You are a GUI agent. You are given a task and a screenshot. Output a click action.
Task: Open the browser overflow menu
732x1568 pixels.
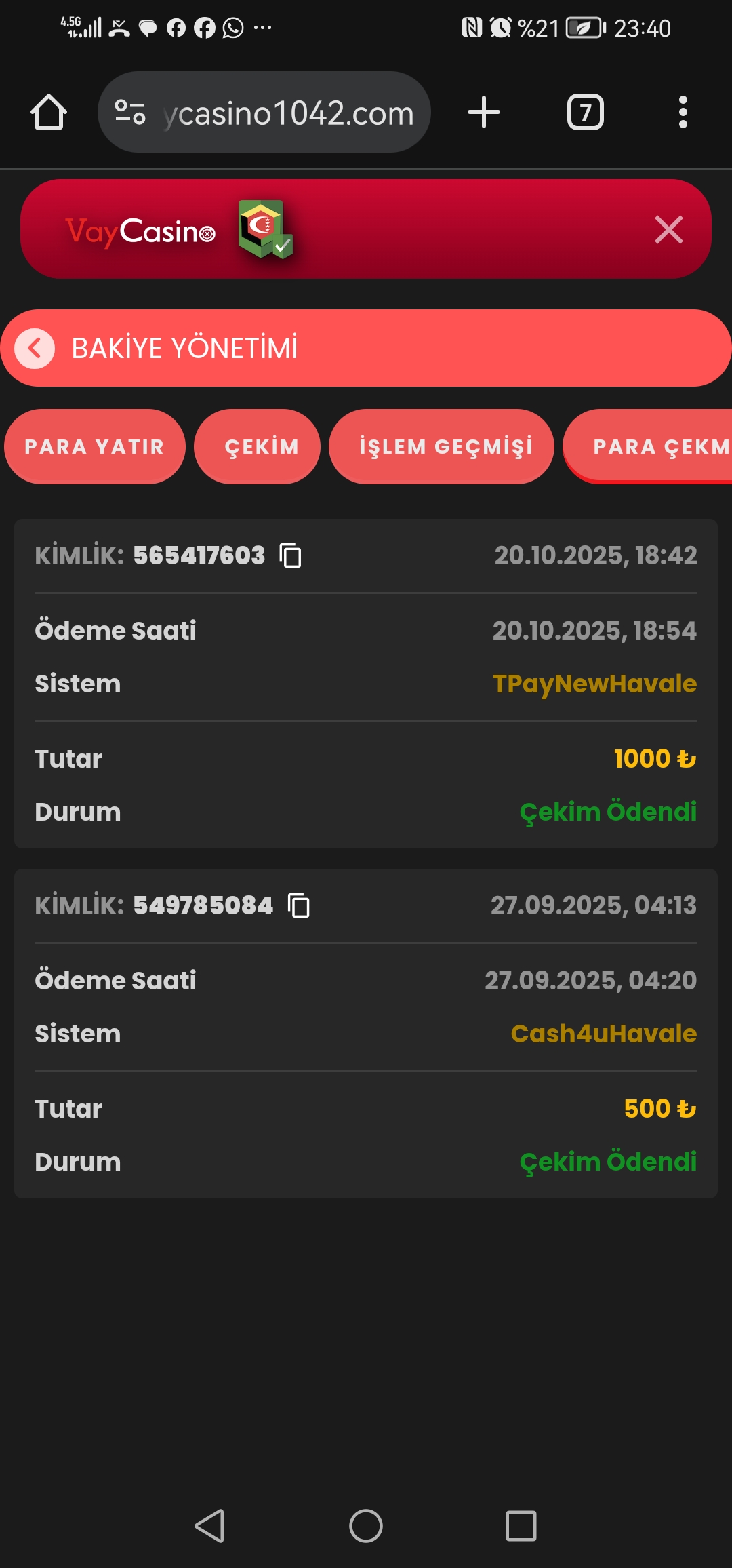[683, 112]
